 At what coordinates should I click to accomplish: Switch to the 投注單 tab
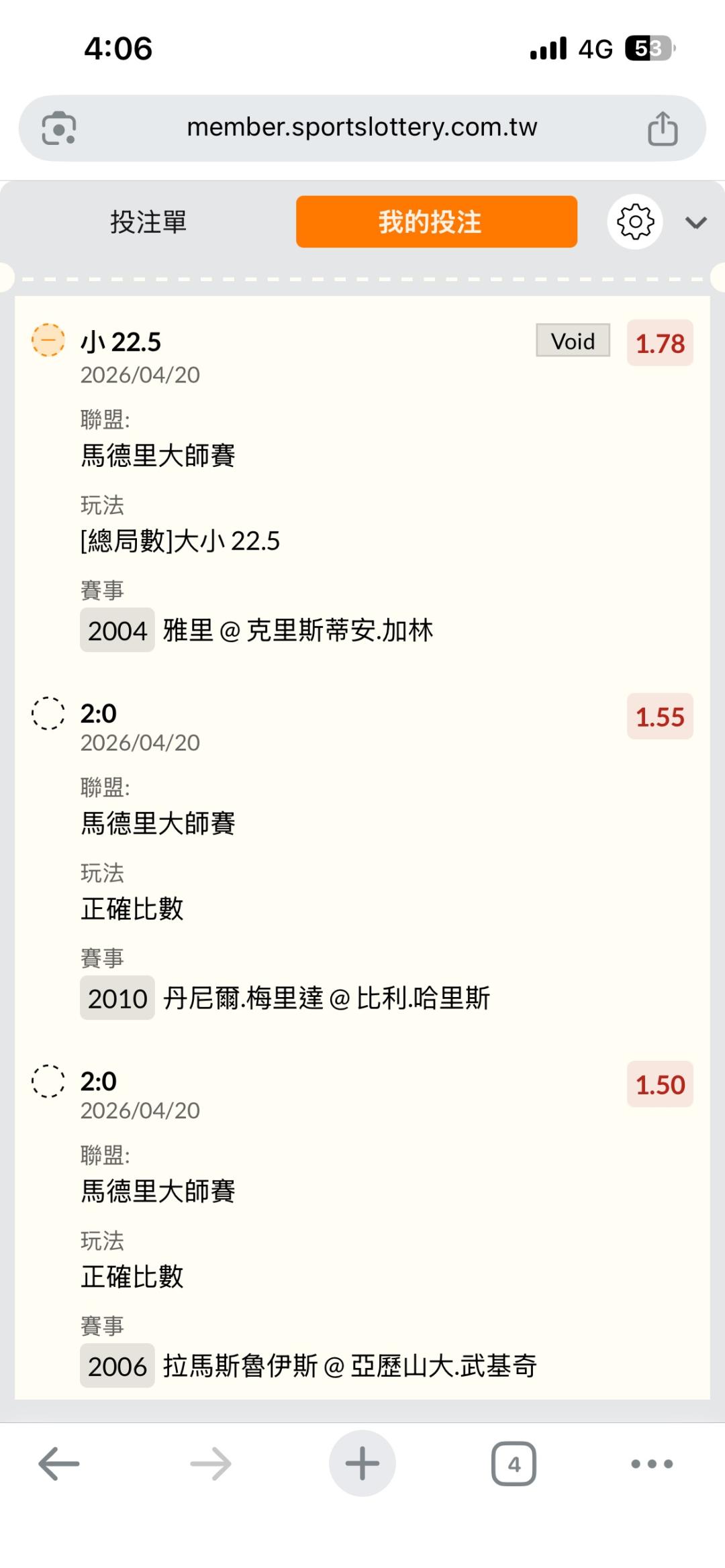click(148, 222)
